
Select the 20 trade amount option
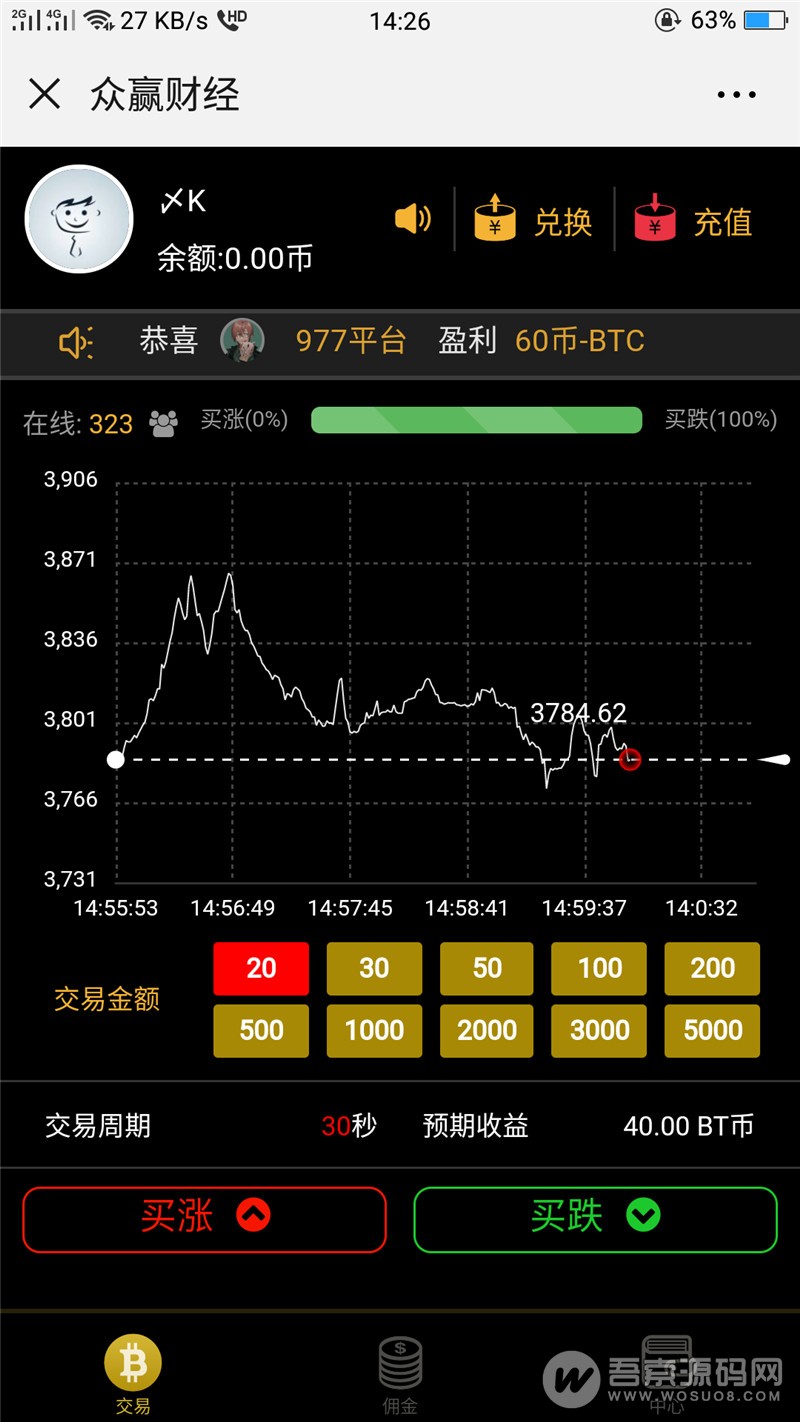pos(260,968)
